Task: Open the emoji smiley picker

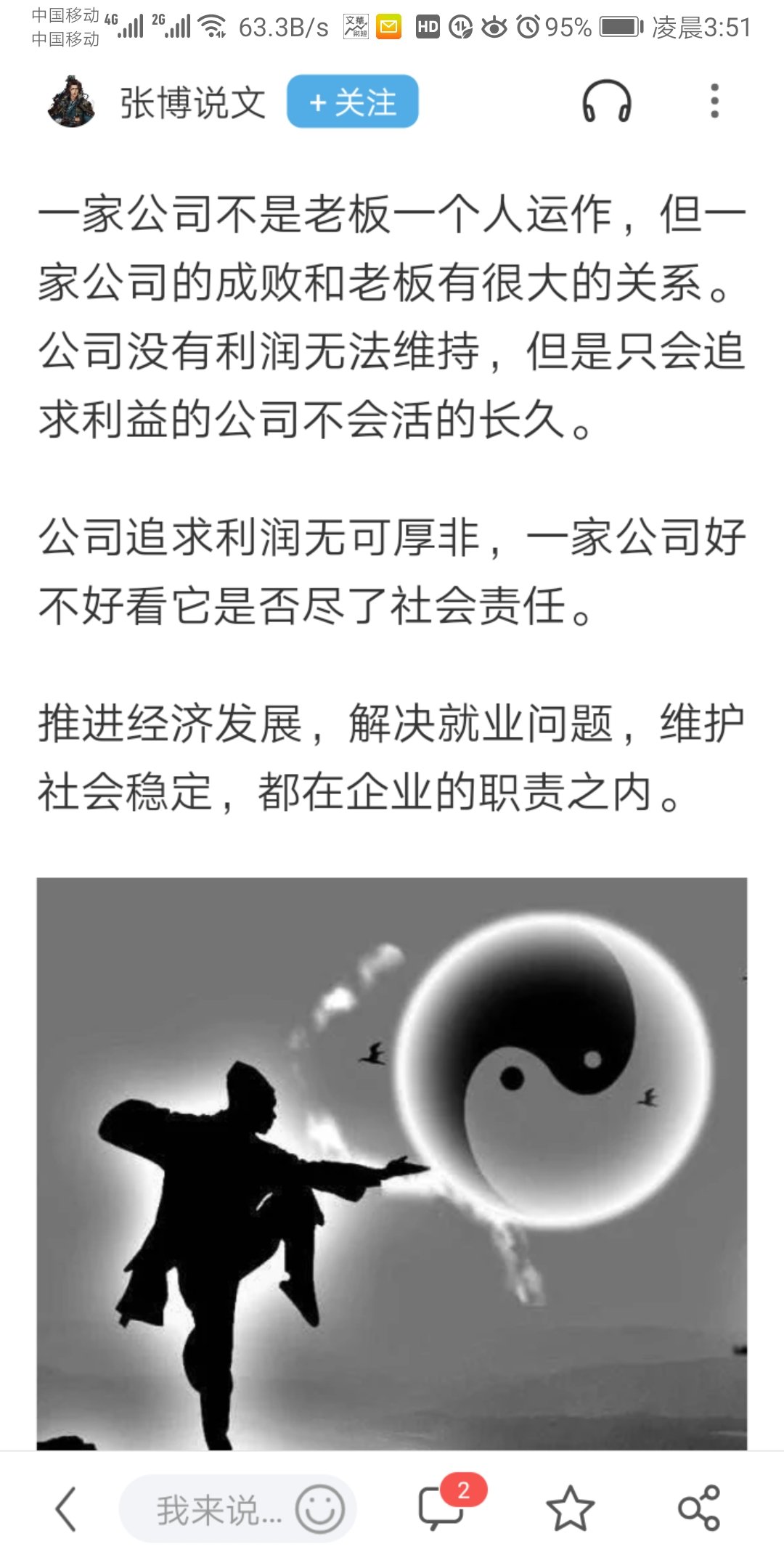Action: pos(319,1509)
